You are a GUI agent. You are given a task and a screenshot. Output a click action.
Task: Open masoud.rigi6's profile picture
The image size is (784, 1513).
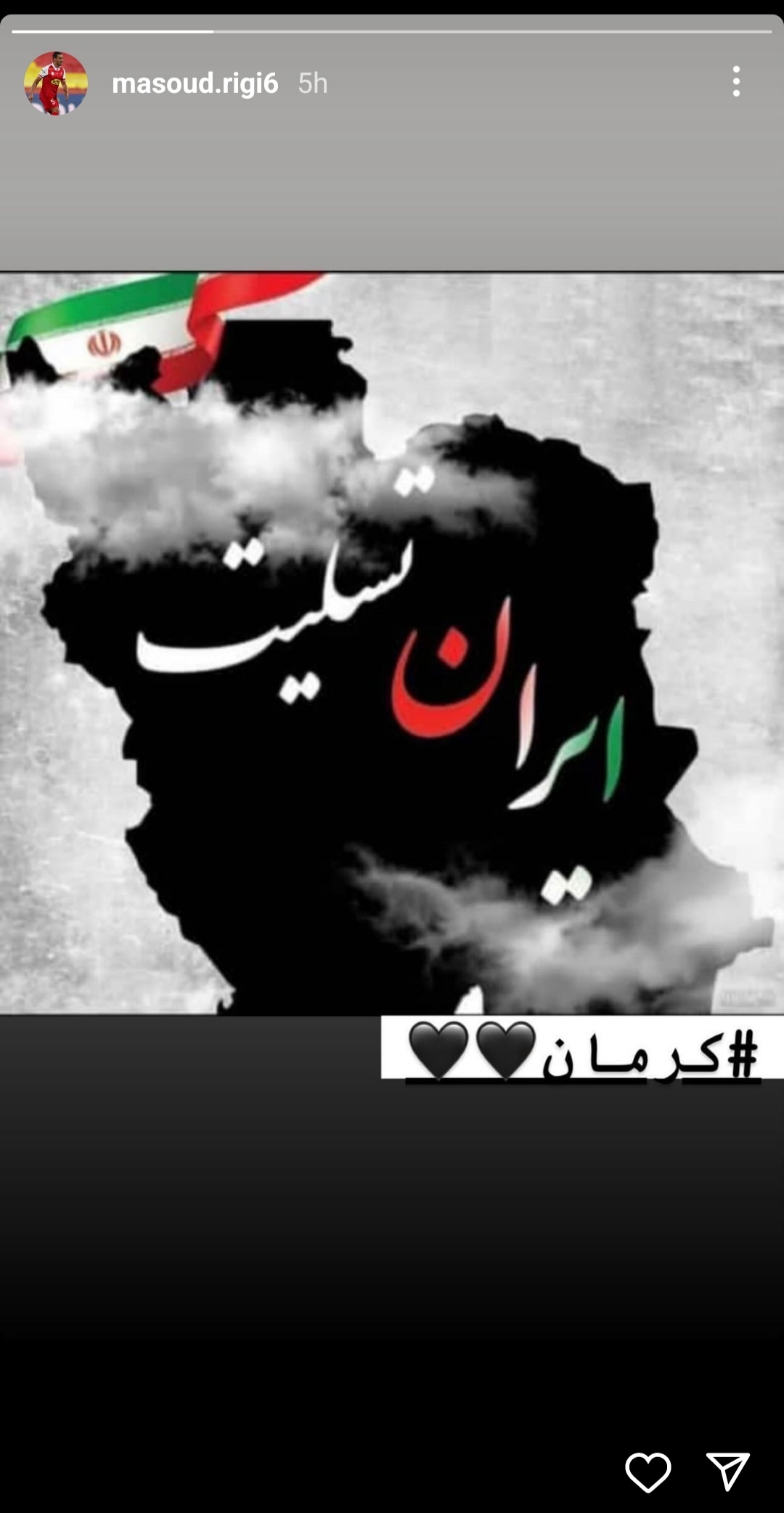point(56,83)
